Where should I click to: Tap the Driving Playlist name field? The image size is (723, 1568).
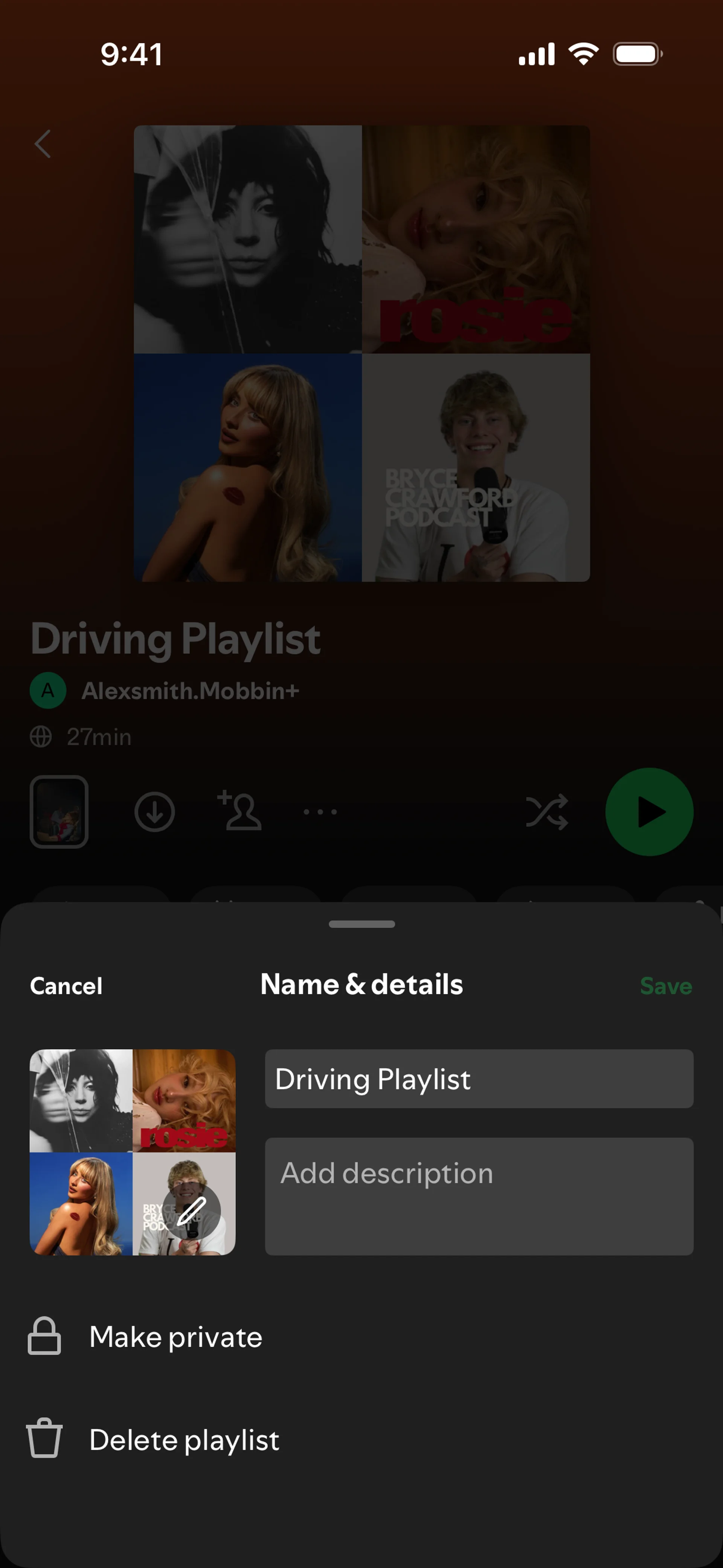coord(479,1079)
